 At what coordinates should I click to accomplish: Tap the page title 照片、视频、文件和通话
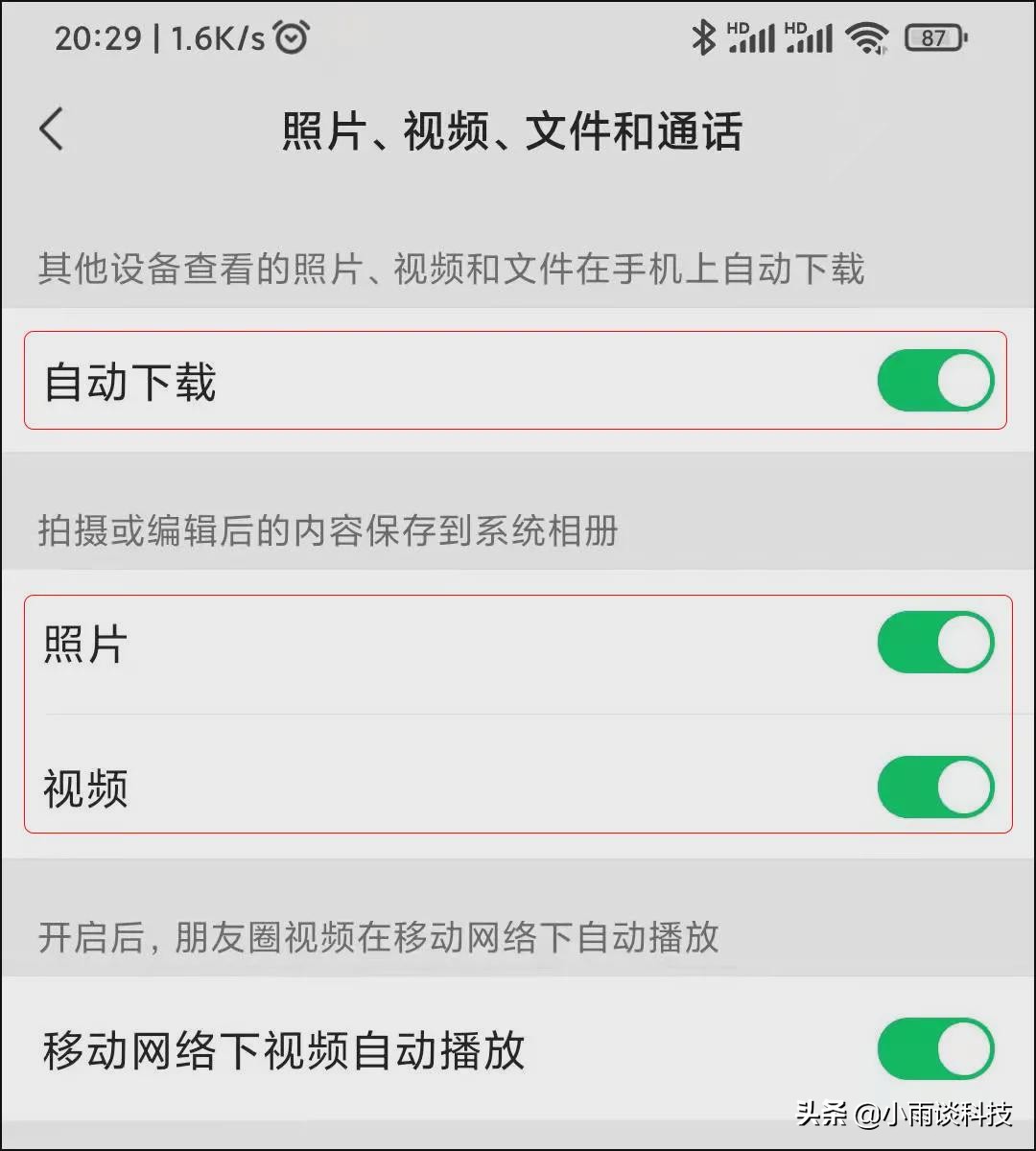tap(513, 131)
